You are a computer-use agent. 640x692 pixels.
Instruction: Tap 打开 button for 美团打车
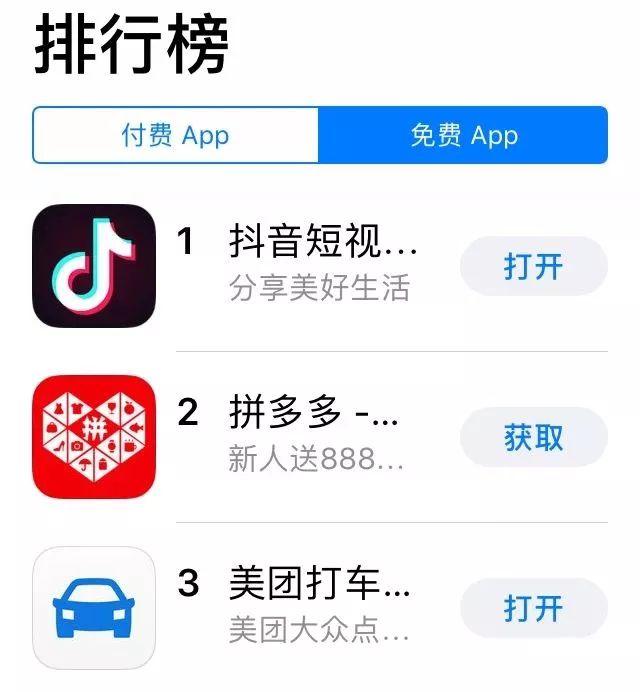click(x=533, y=608)
